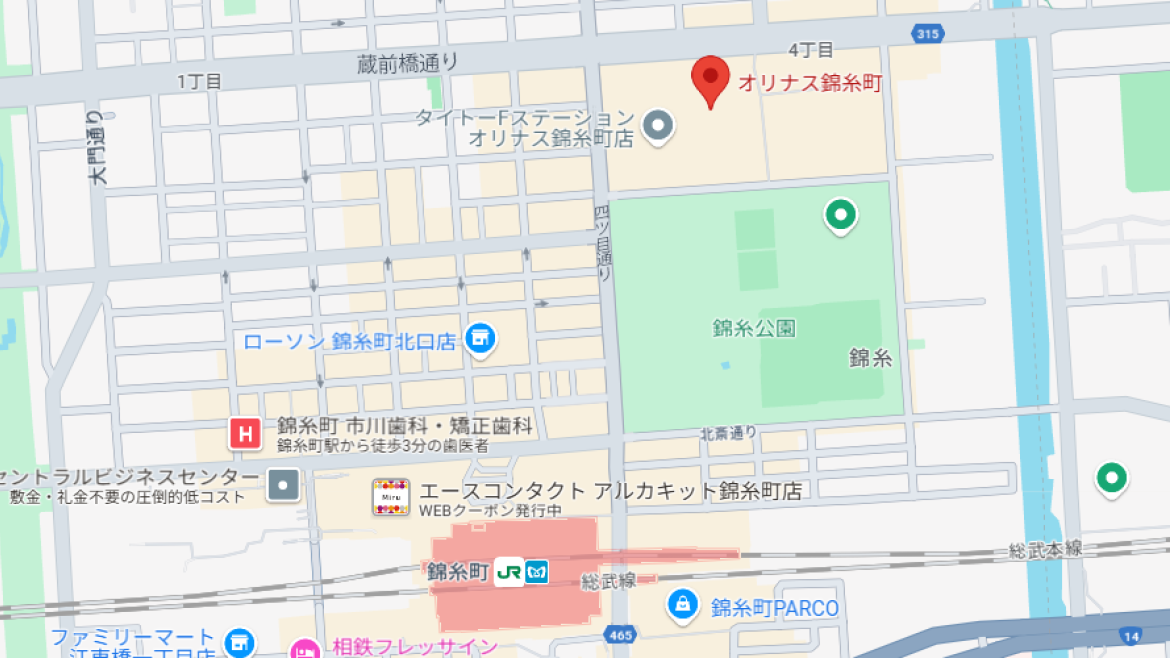Viewport: 1170px width, 658px height.
Task: Select the ローソン 錦糸町北口店 store marker
Action: click(481, 339)
